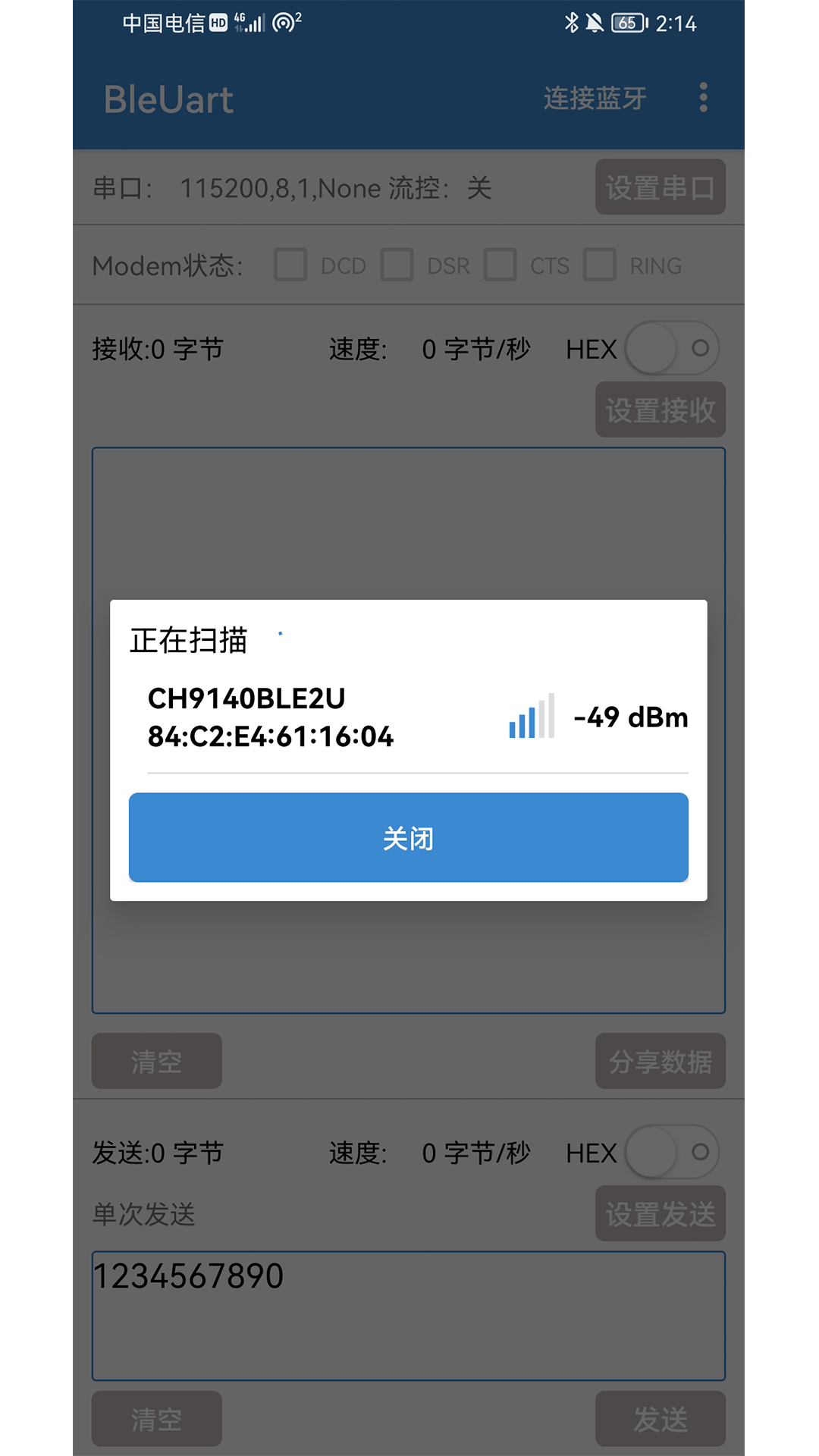Toggle HEX mode for receiving data
Image resolution: width=819 pixels, height=1456 pixels.
point(671,347)
